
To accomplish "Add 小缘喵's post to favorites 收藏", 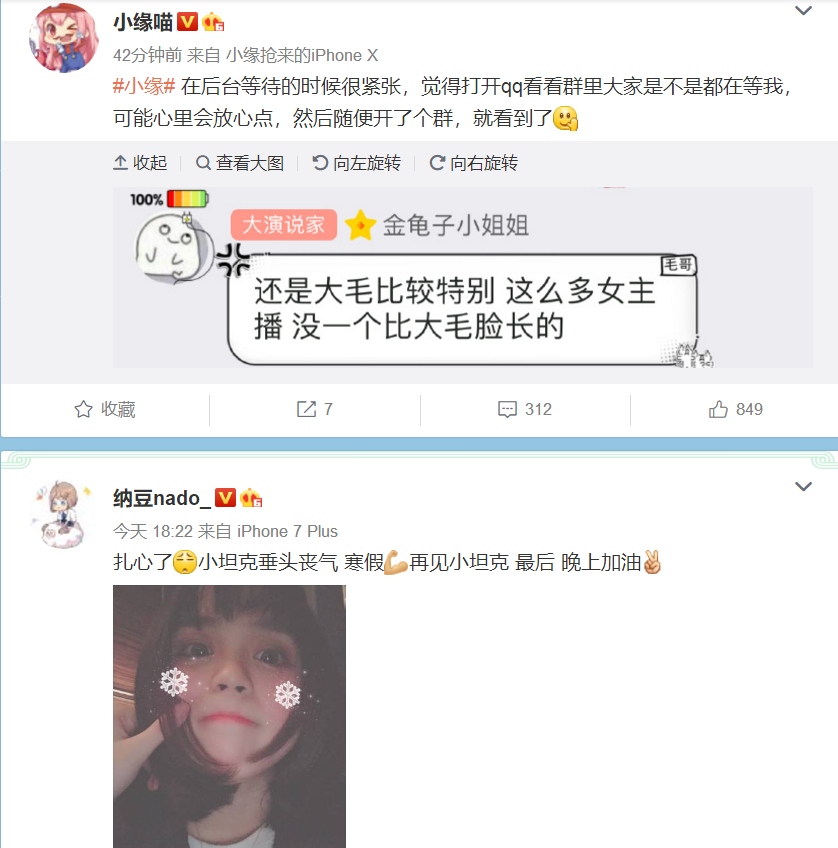I will (x=105, y=409).
